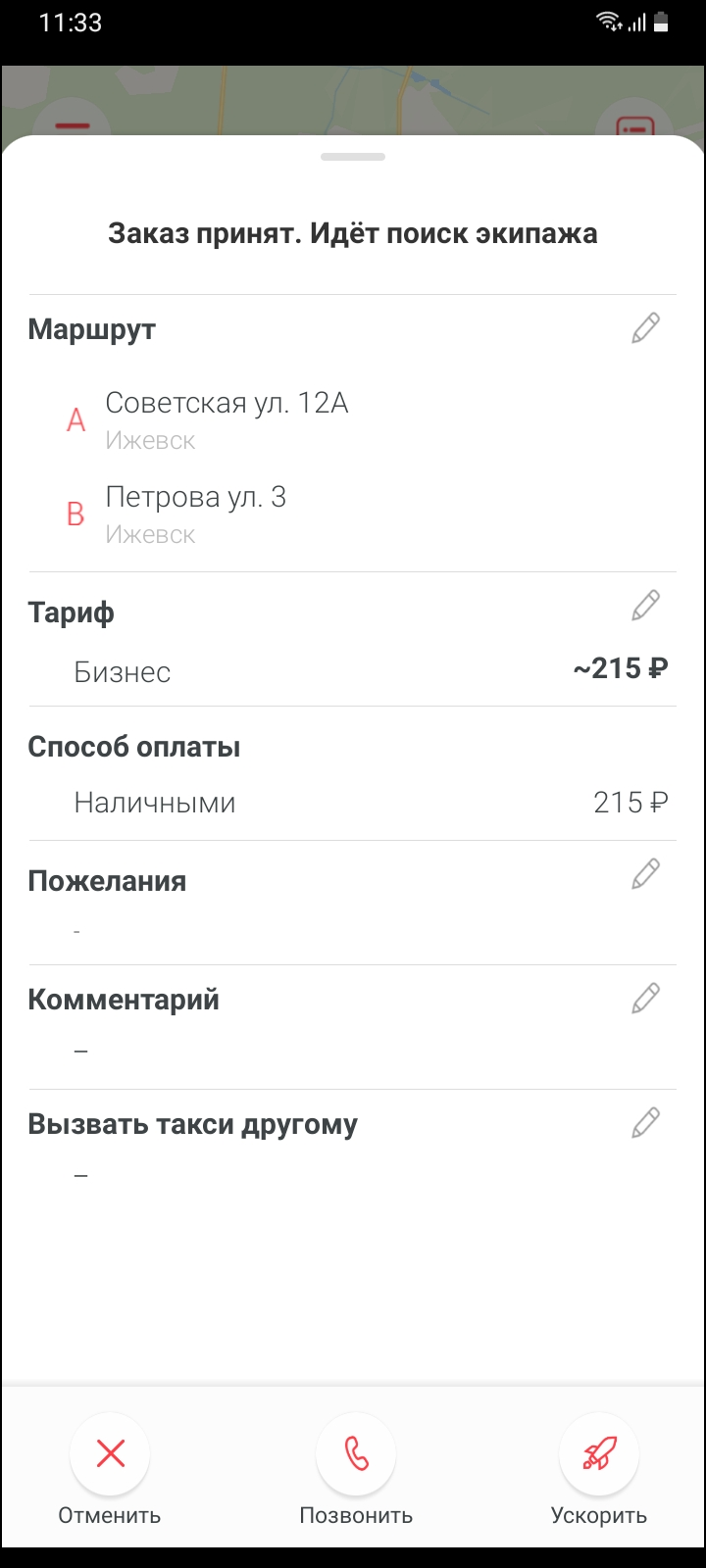Viewport: 706px width, 1568px height.
Task: Call the dispatcher using Позвонить
Action: (x=356, y=1453)
